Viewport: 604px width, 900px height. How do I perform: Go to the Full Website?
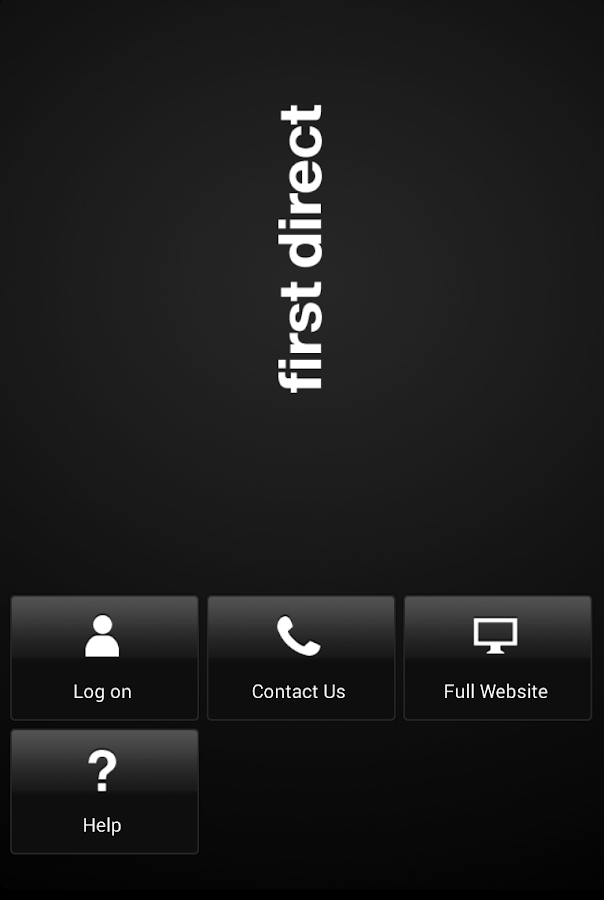tap(497, 658)
